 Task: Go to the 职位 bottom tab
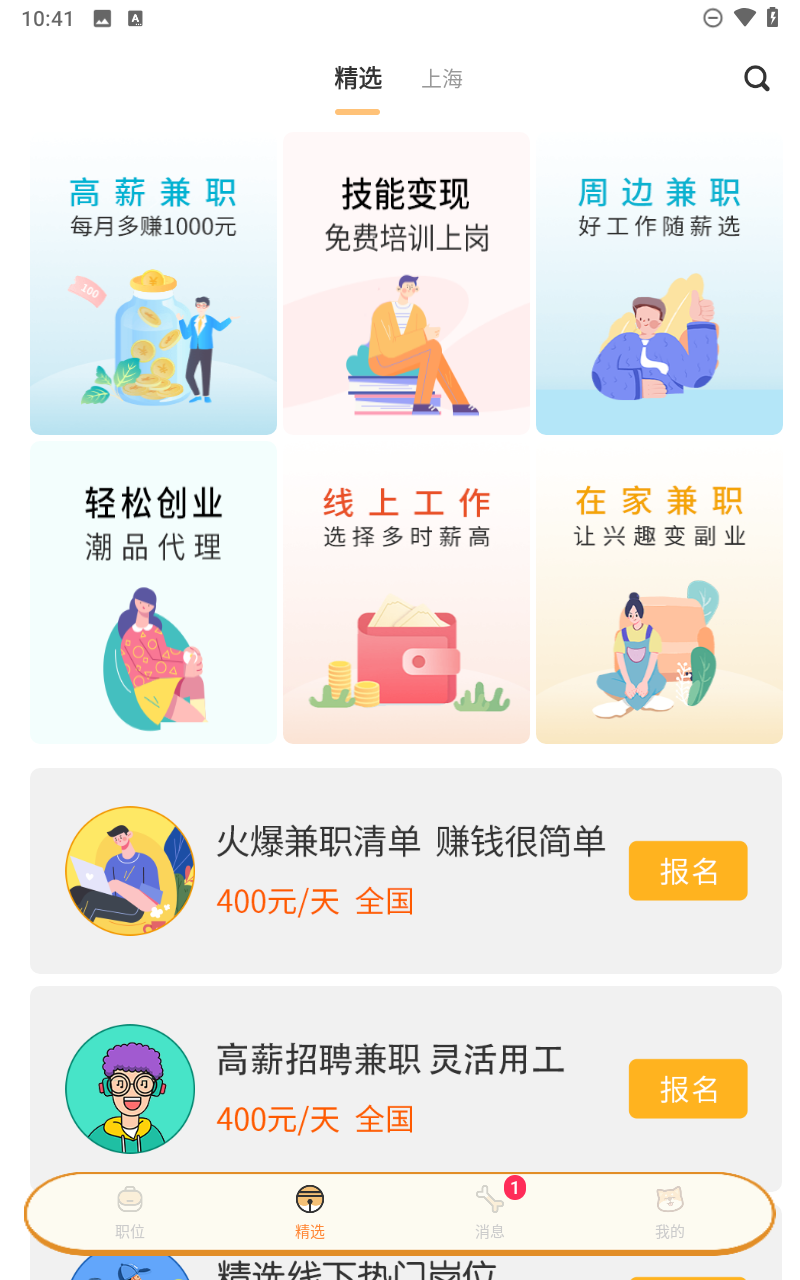point(130,1212)
